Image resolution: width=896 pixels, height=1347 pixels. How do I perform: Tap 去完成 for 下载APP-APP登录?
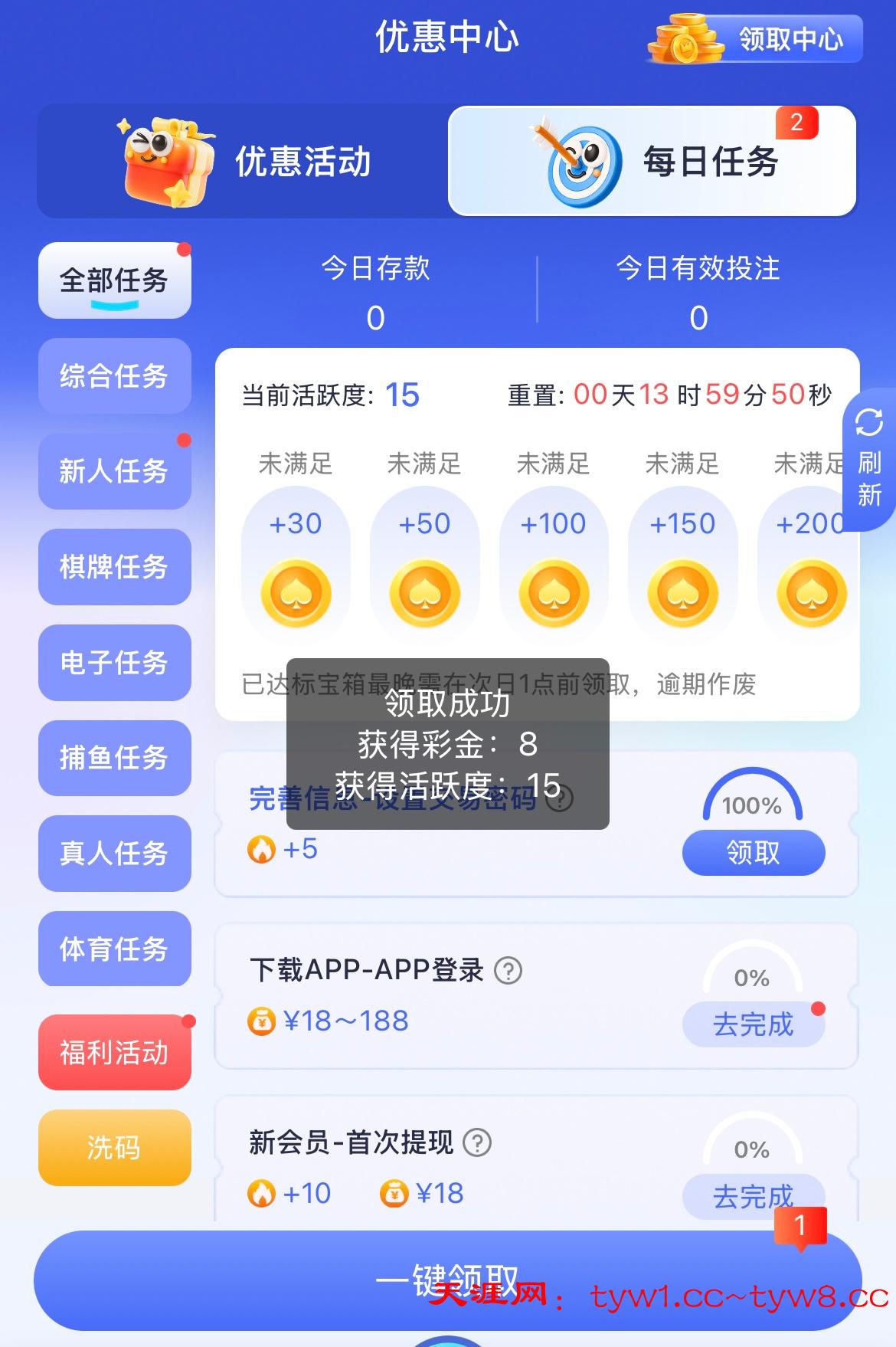753,1024
